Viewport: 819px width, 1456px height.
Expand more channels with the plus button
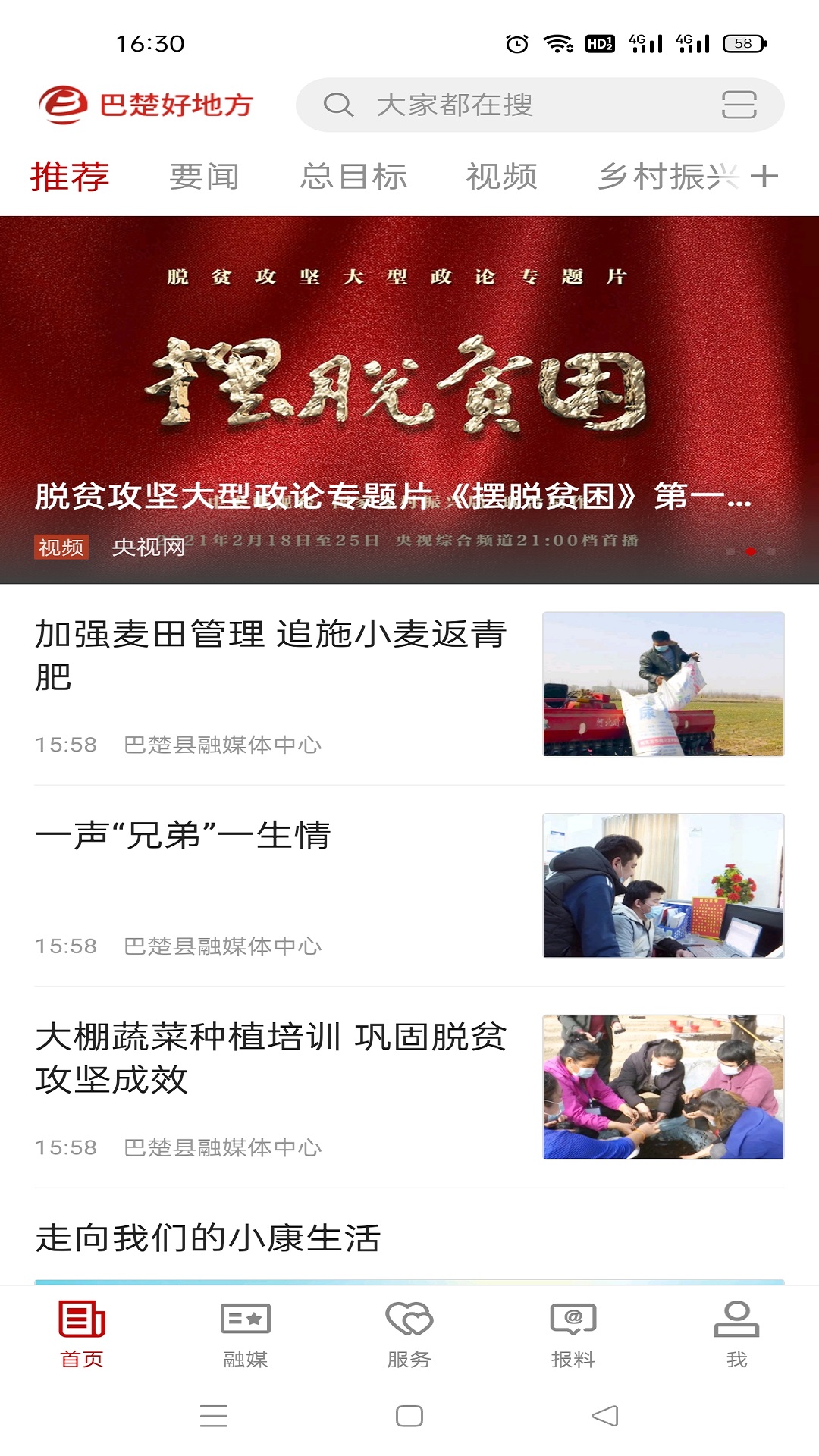(x=766, y=176)
